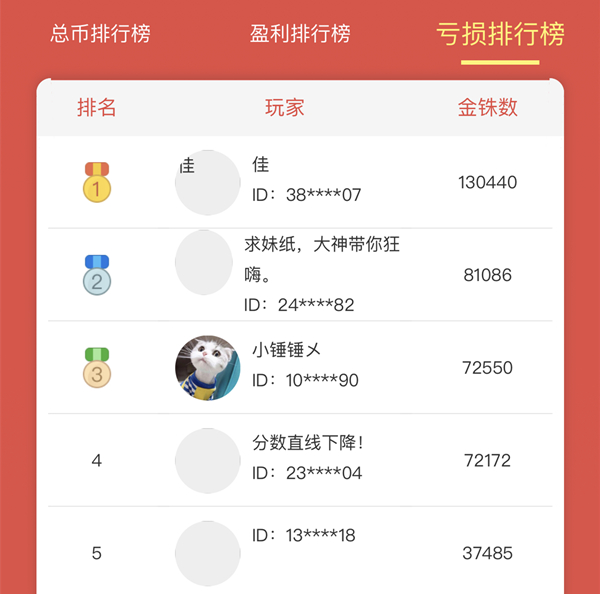Select the 亏损排行榜 tab

(500, 34)
